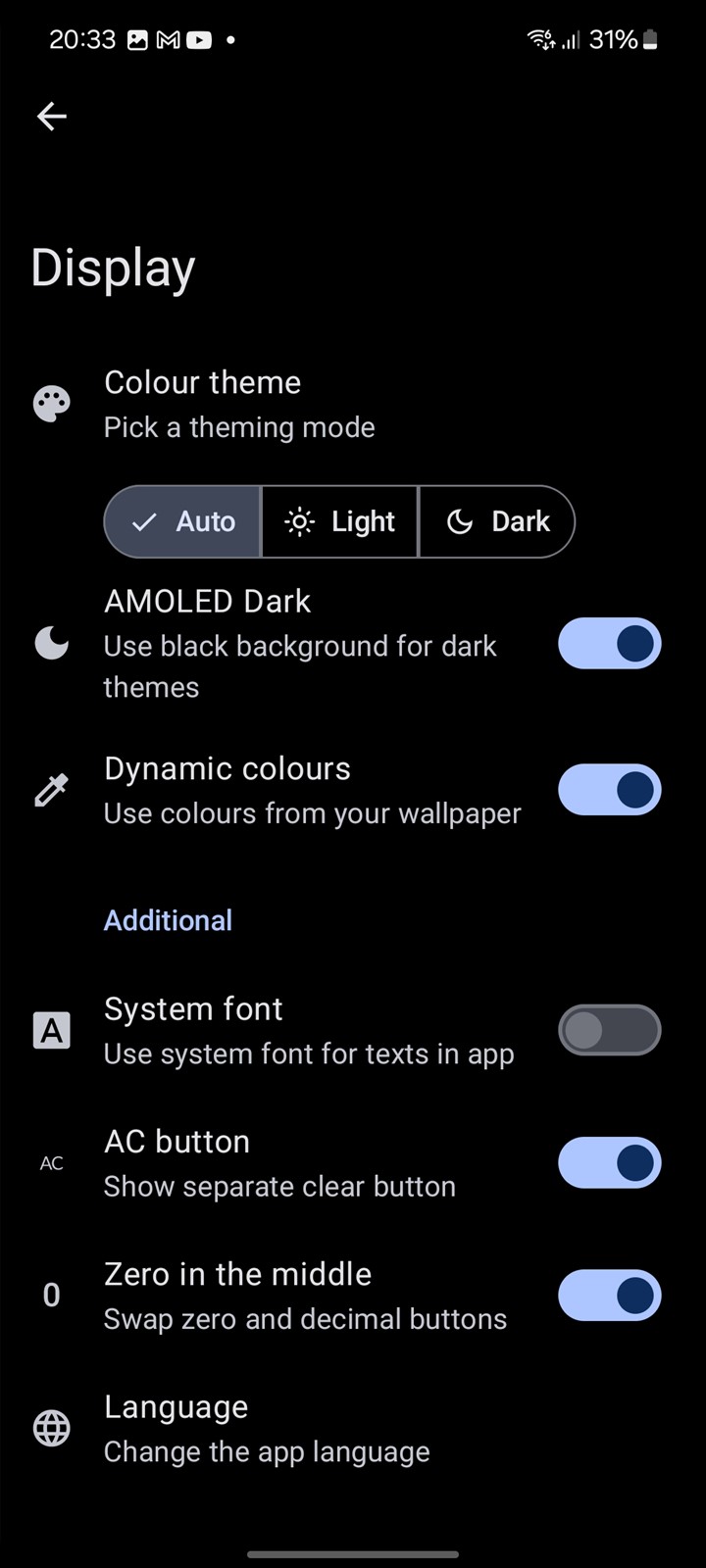Image resolution: width=706 pixels, height=1568 pixels.
Task: Open the Language setting
Action: tap(353, 1429)
